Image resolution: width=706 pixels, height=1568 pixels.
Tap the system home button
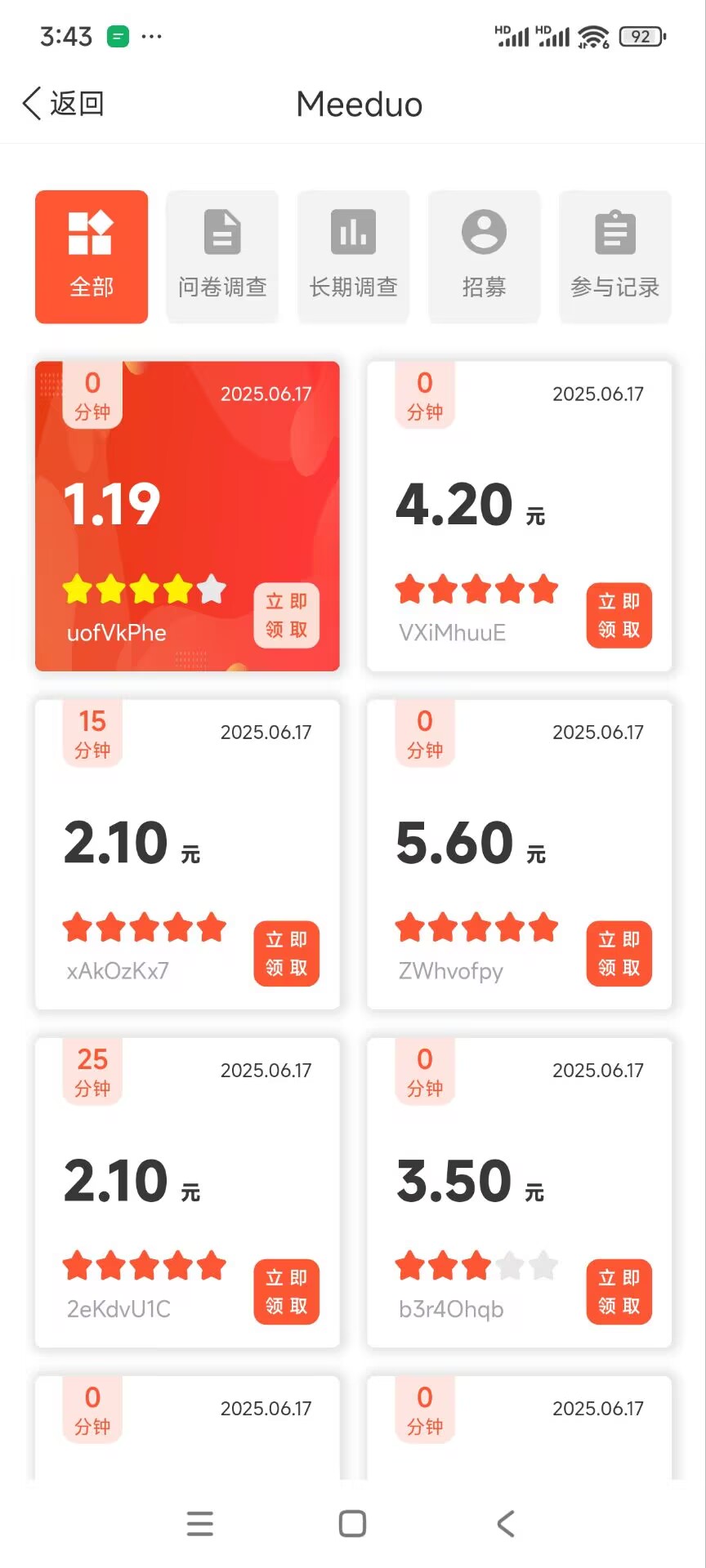tap(352, 1524)
